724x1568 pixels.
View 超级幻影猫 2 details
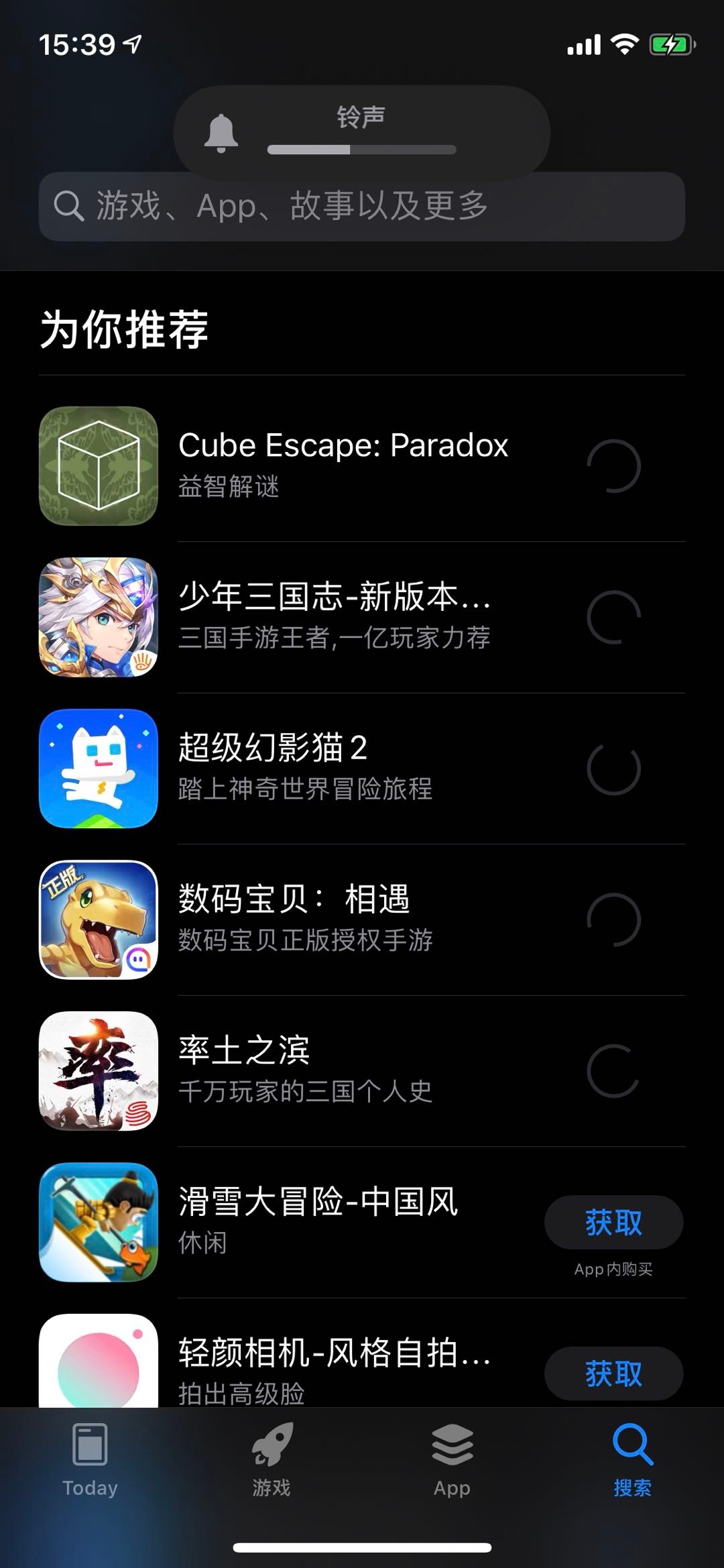point(305,768)
